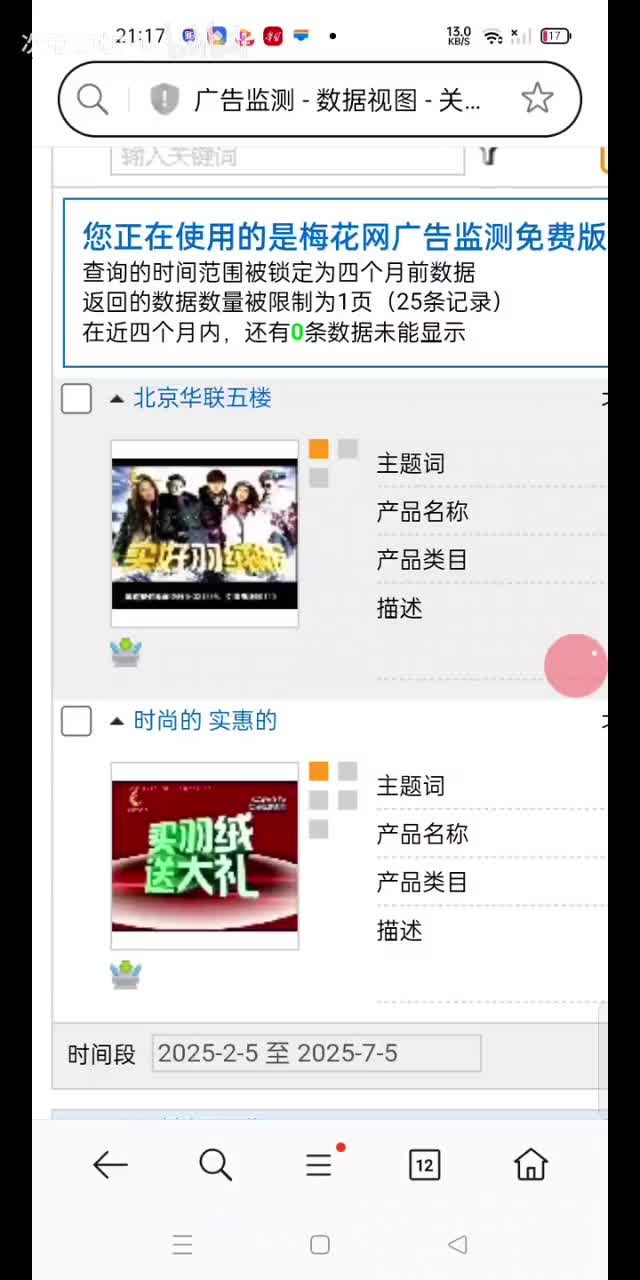Tap the 时间段 date range field
Viewport: 640px width, 1280px height.
[316, 1053]
